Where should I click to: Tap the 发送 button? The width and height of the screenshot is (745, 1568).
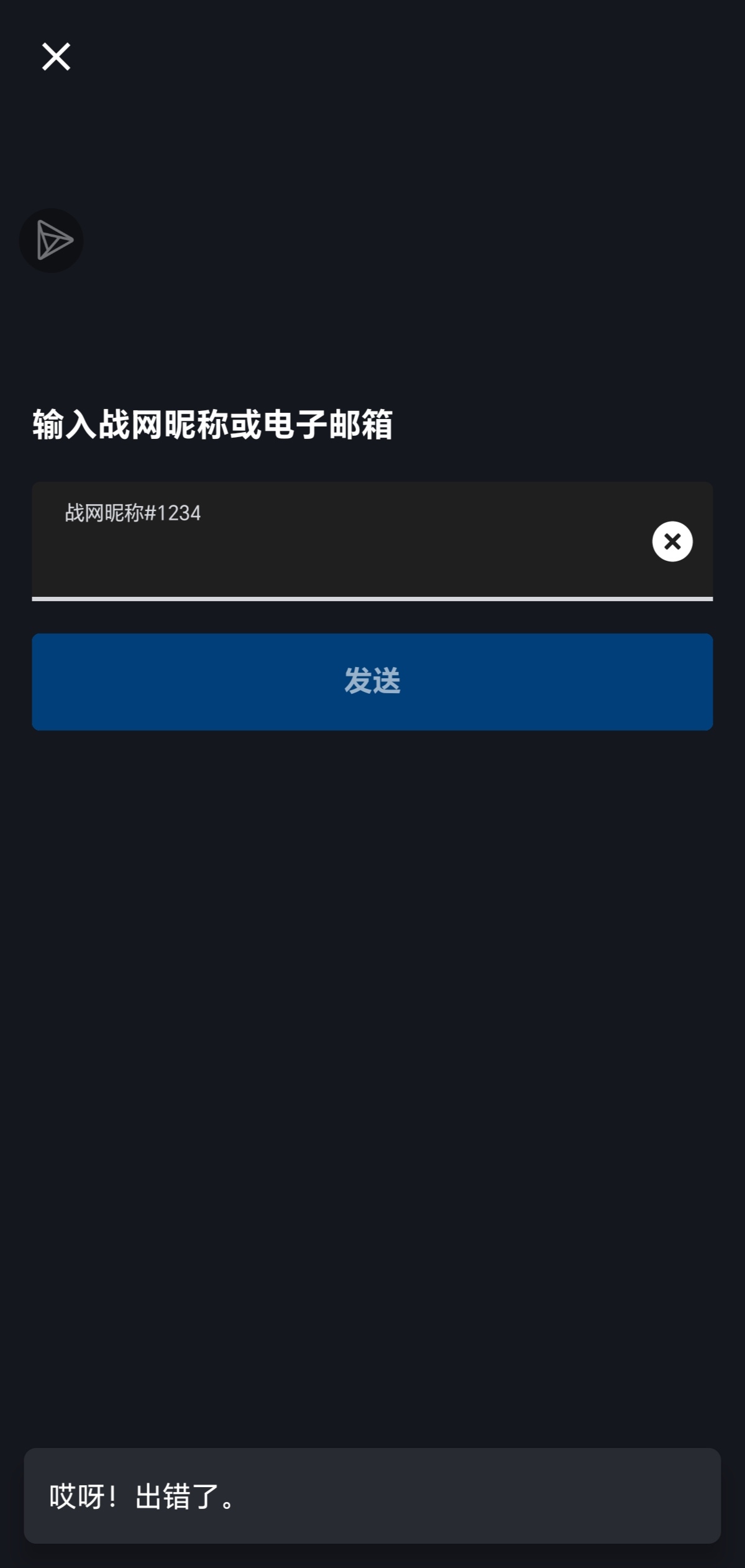[372, 681]
